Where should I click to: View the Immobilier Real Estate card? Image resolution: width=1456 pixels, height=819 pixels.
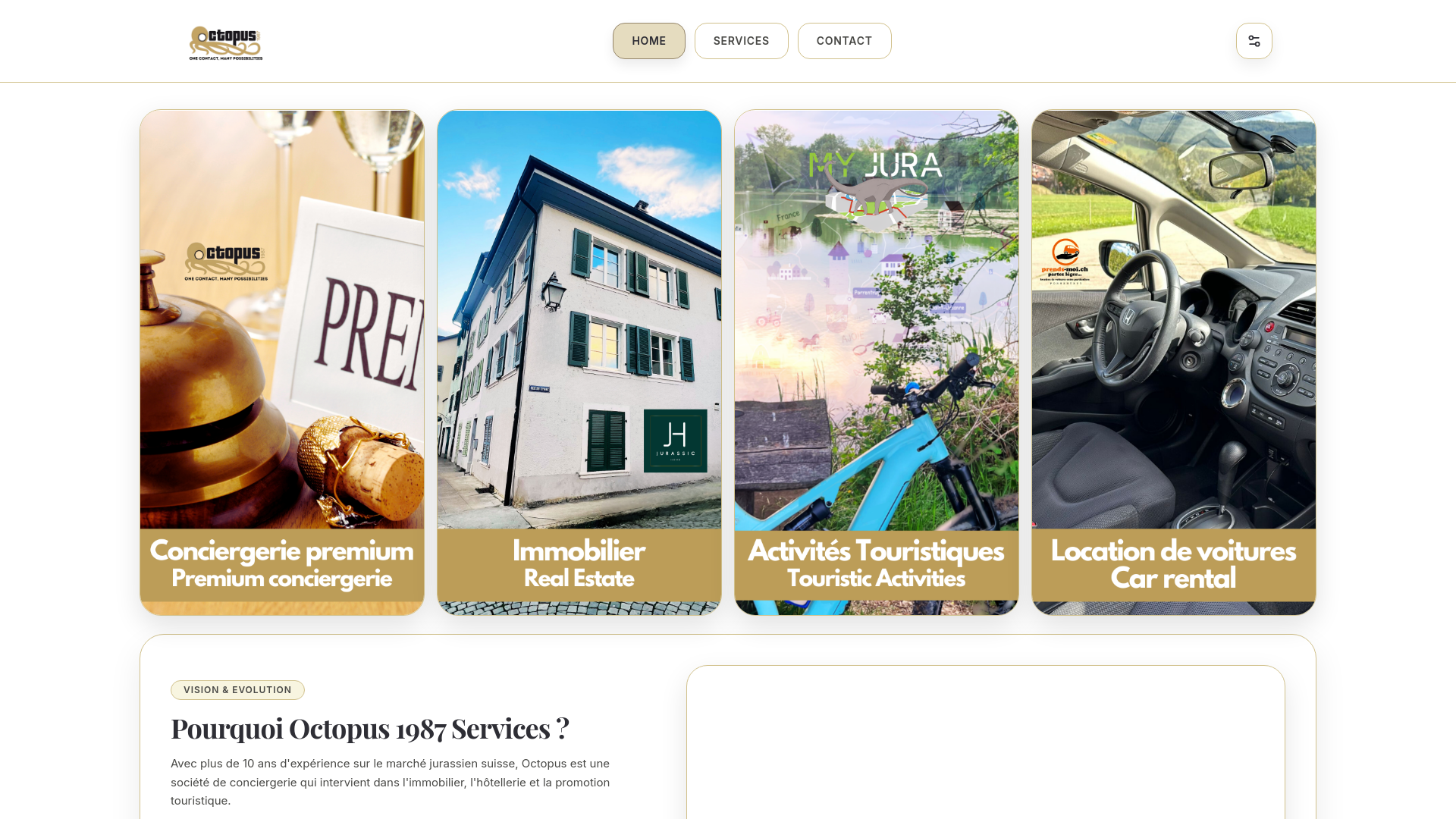tap(579, 362)
